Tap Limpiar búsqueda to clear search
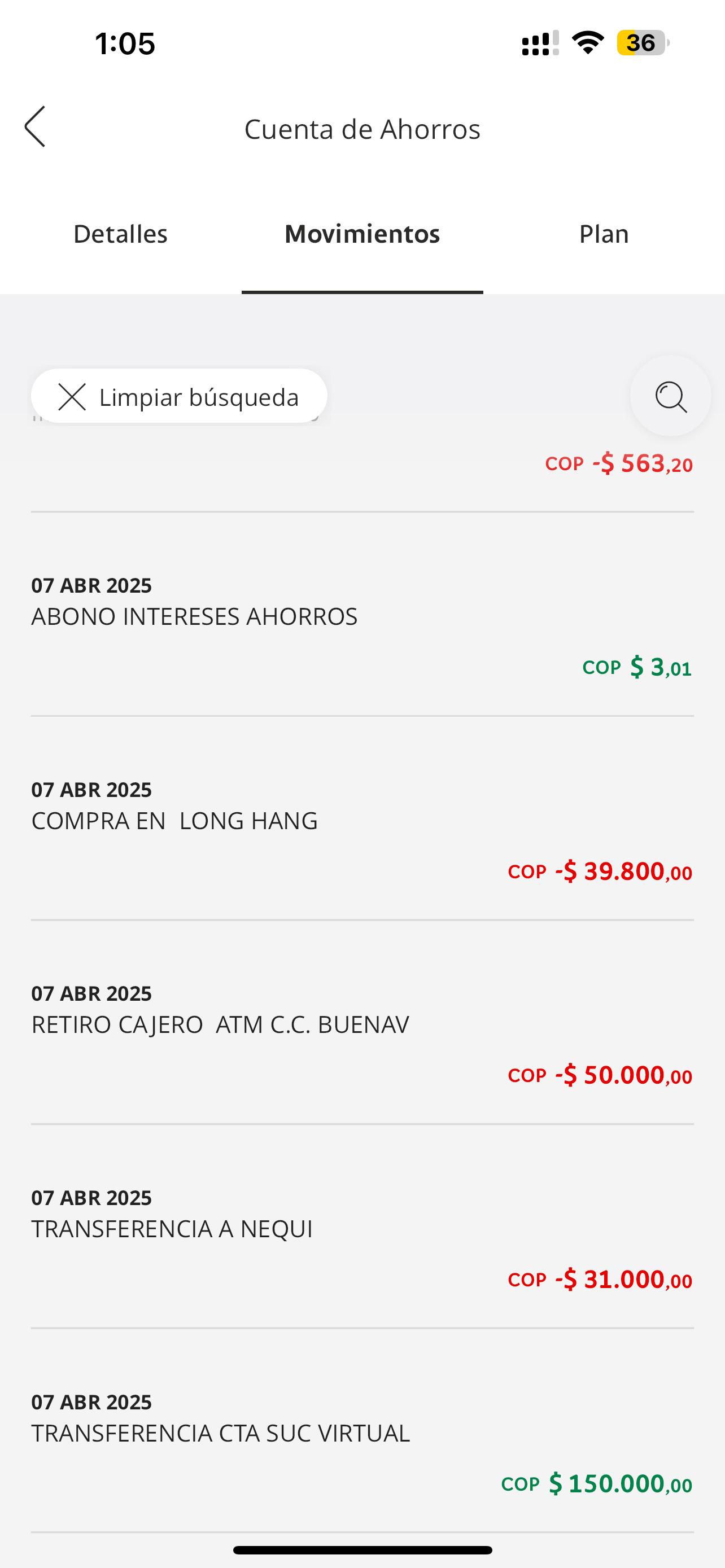 179,397
